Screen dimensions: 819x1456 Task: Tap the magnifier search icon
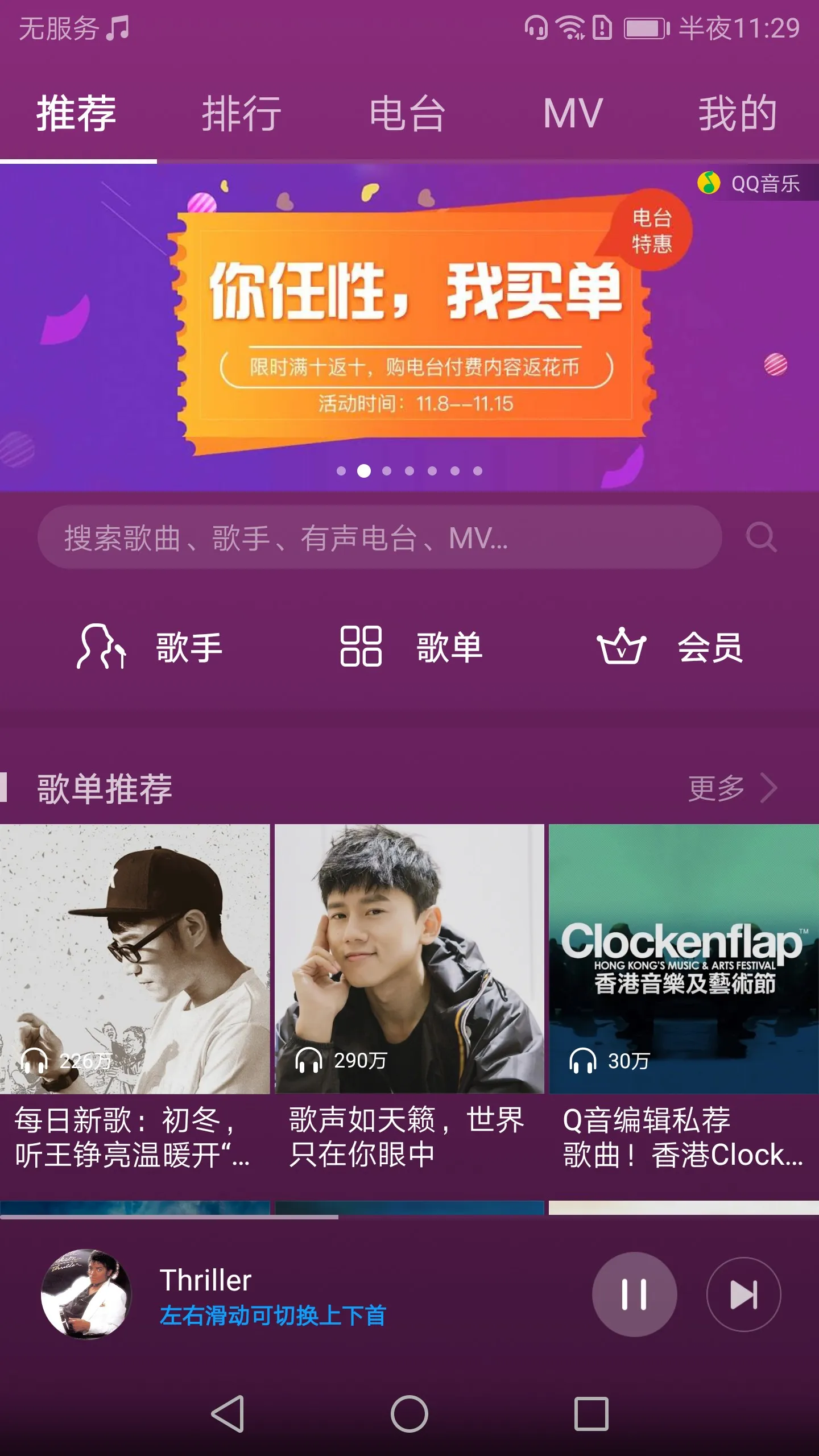pyautogui.click(x=761, y=537)
